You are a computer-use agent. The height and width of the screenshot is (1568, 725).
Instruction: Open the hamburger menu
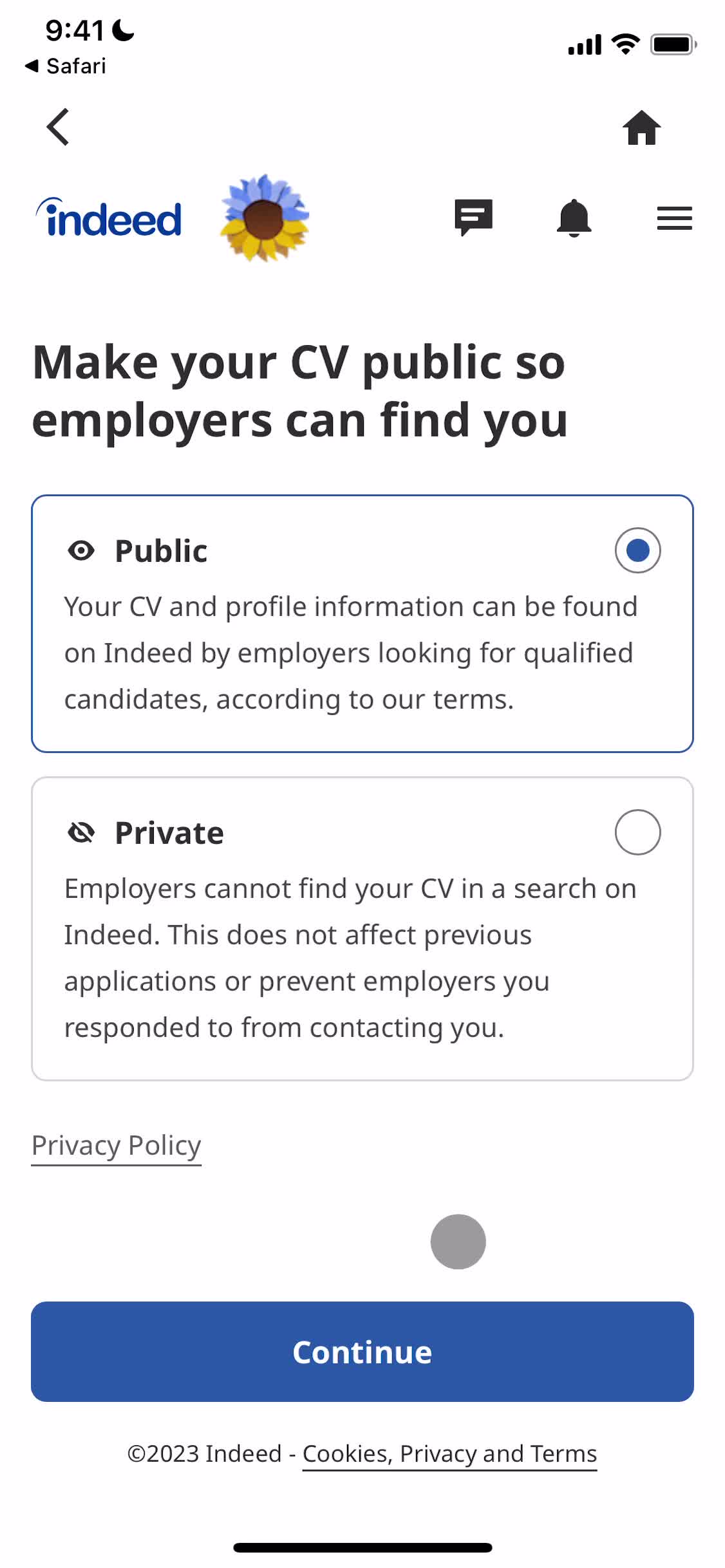(x=674, y=218)
